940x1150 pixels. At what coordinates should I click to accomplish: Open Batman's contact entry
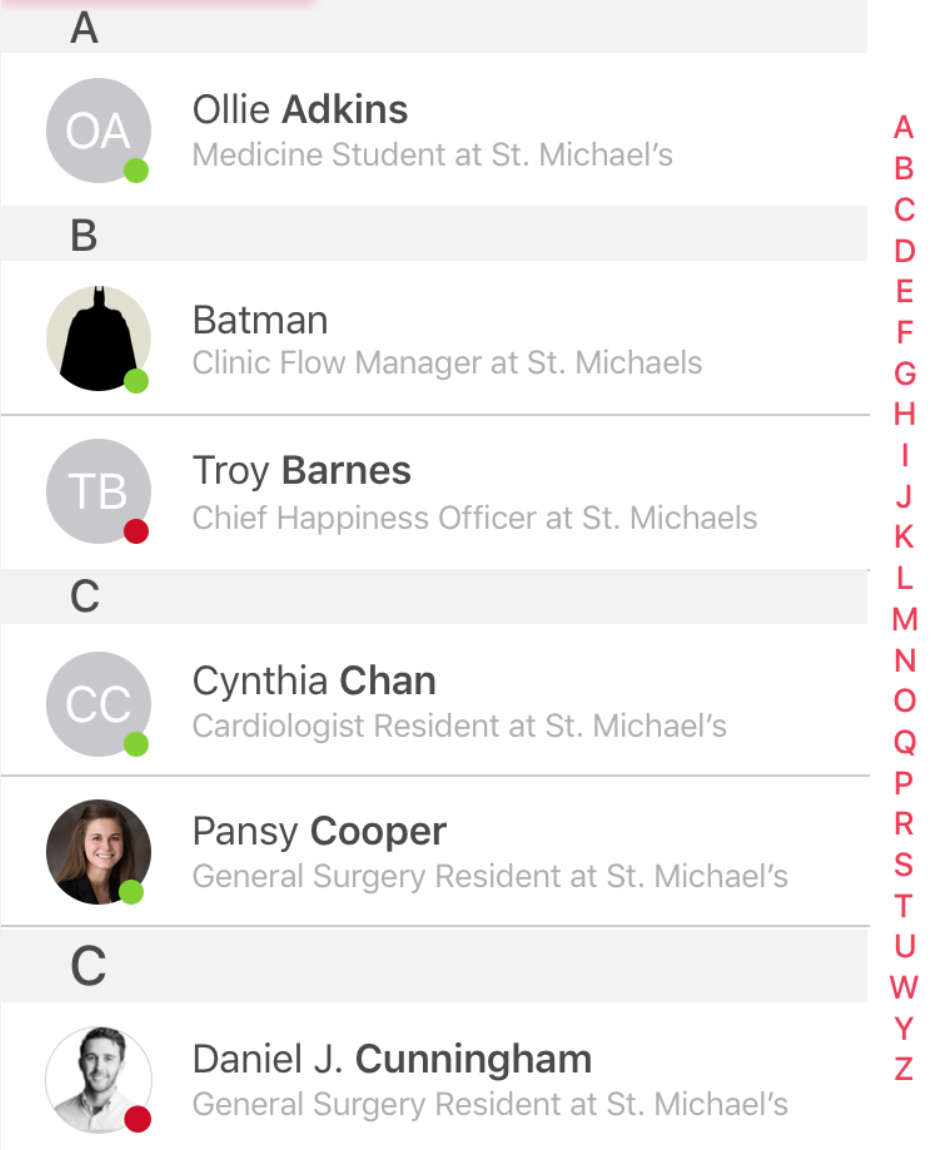[x=432, y=338]
